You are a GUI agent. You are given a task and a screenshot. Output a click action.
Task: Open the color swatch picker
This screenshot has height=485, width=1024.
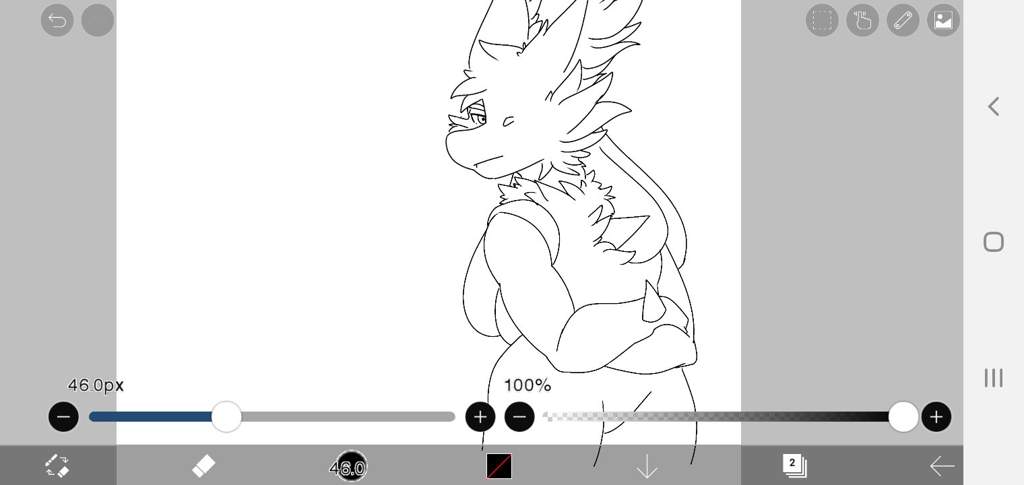click(499, 466)
